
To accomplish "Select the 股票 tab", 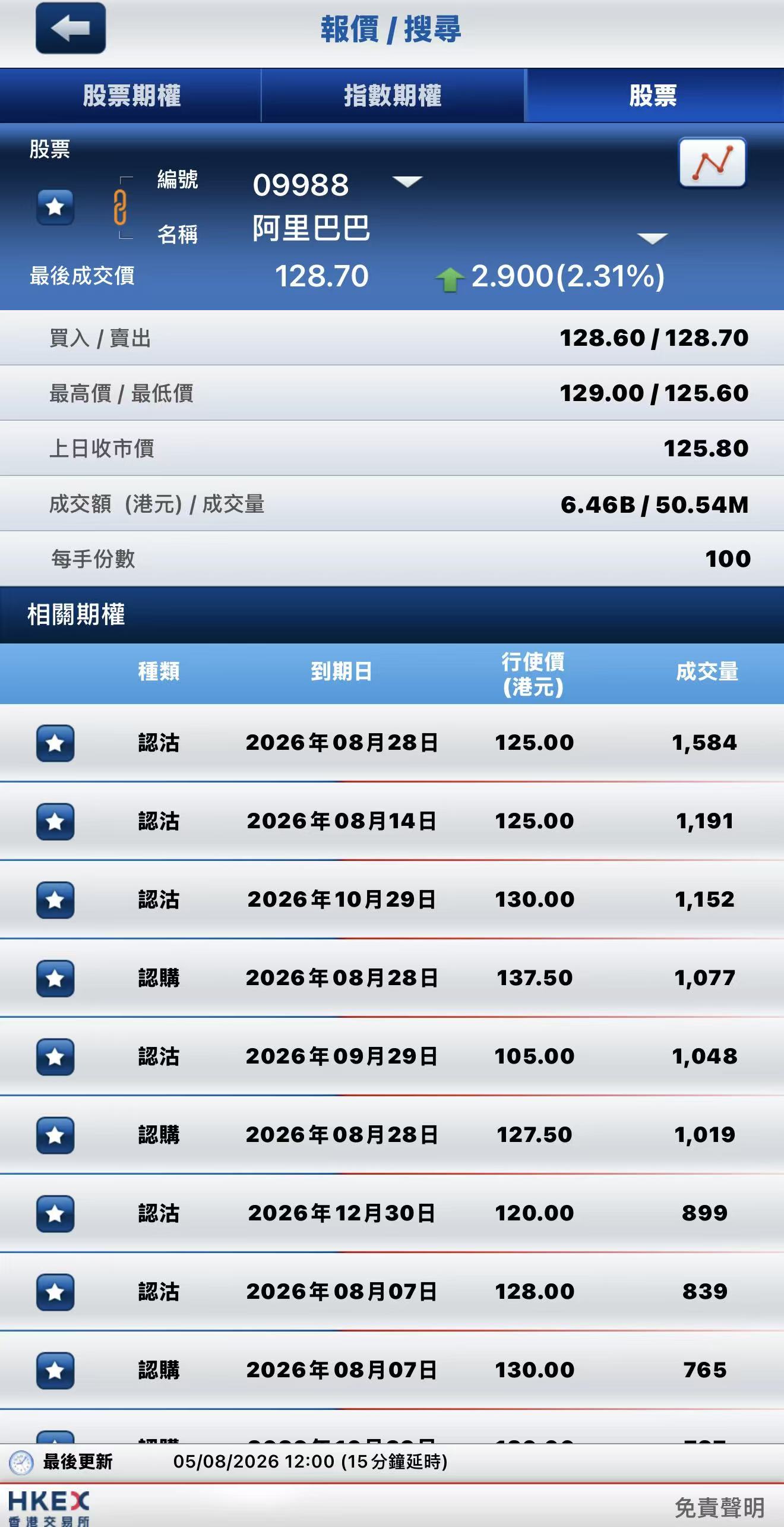I will 654,96.
